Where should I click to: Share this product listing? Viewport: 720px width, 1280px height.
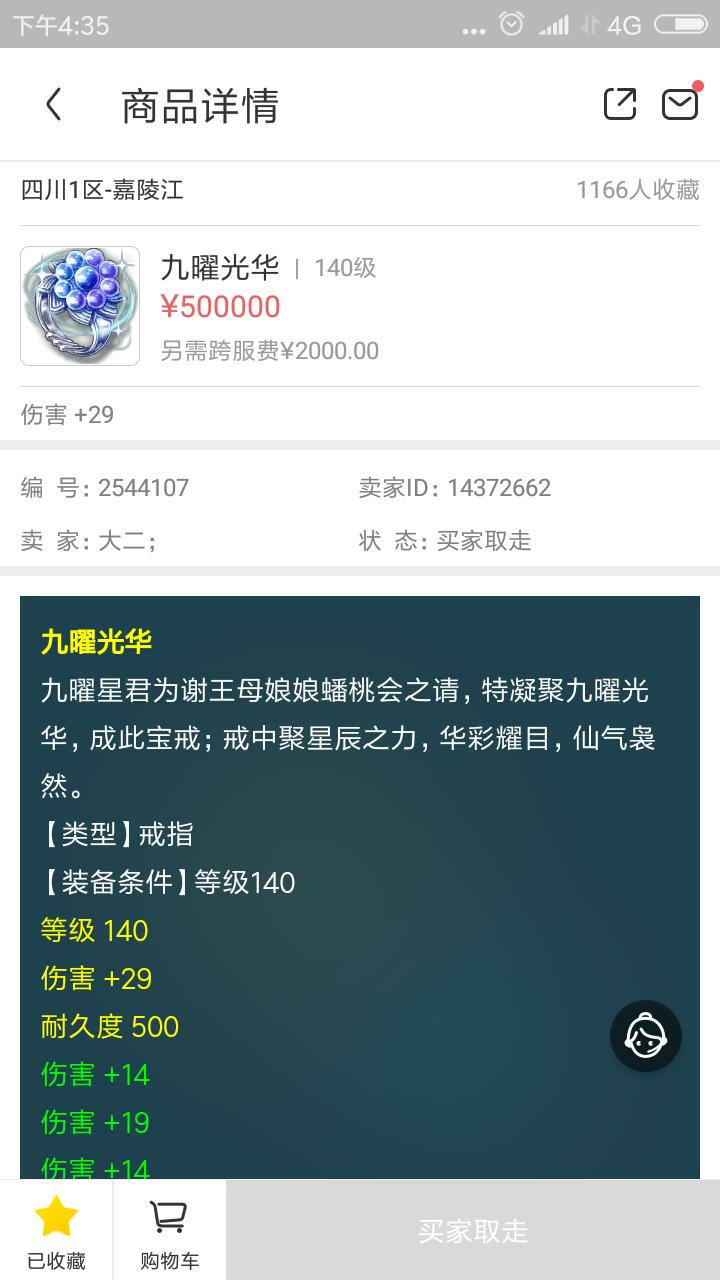(x=619, y=104)
